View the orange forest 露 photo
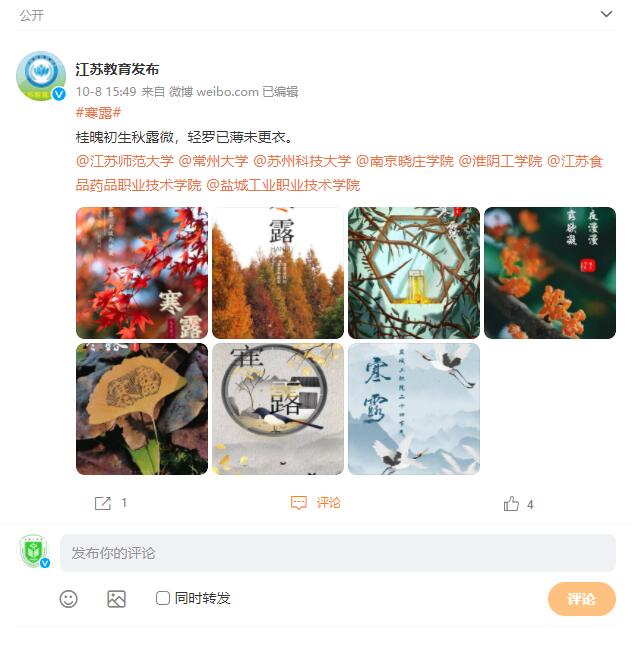Image resolution: width=632 pixels, height=654 pixels. point(278,273)
